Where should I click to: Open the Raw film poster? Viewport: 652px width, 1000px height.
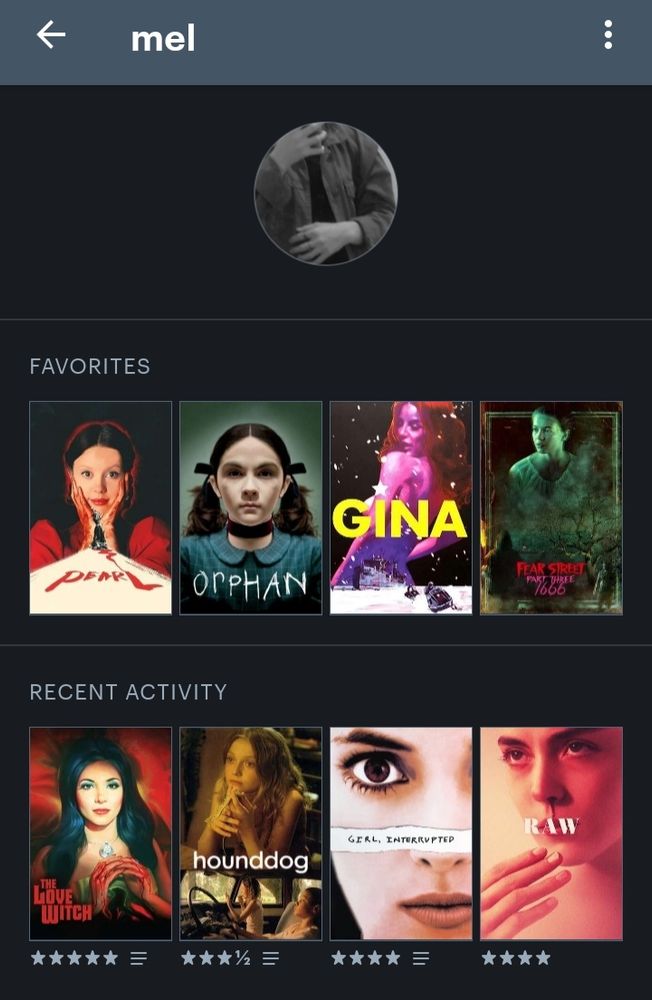pyautogui.click(x=551, y=834)
